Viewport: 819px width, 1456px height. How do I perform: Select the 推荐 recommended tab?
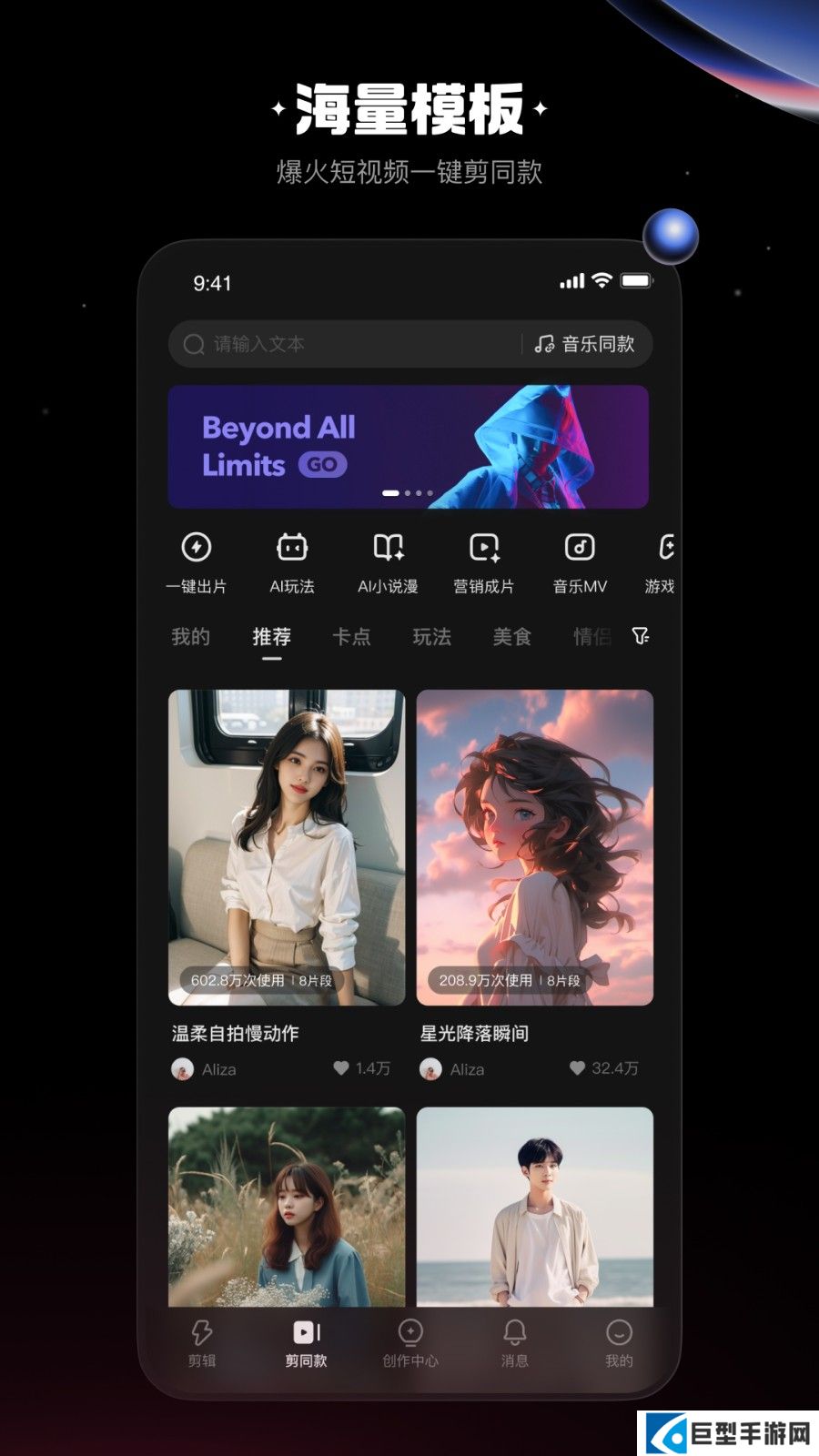click(273, 637)
